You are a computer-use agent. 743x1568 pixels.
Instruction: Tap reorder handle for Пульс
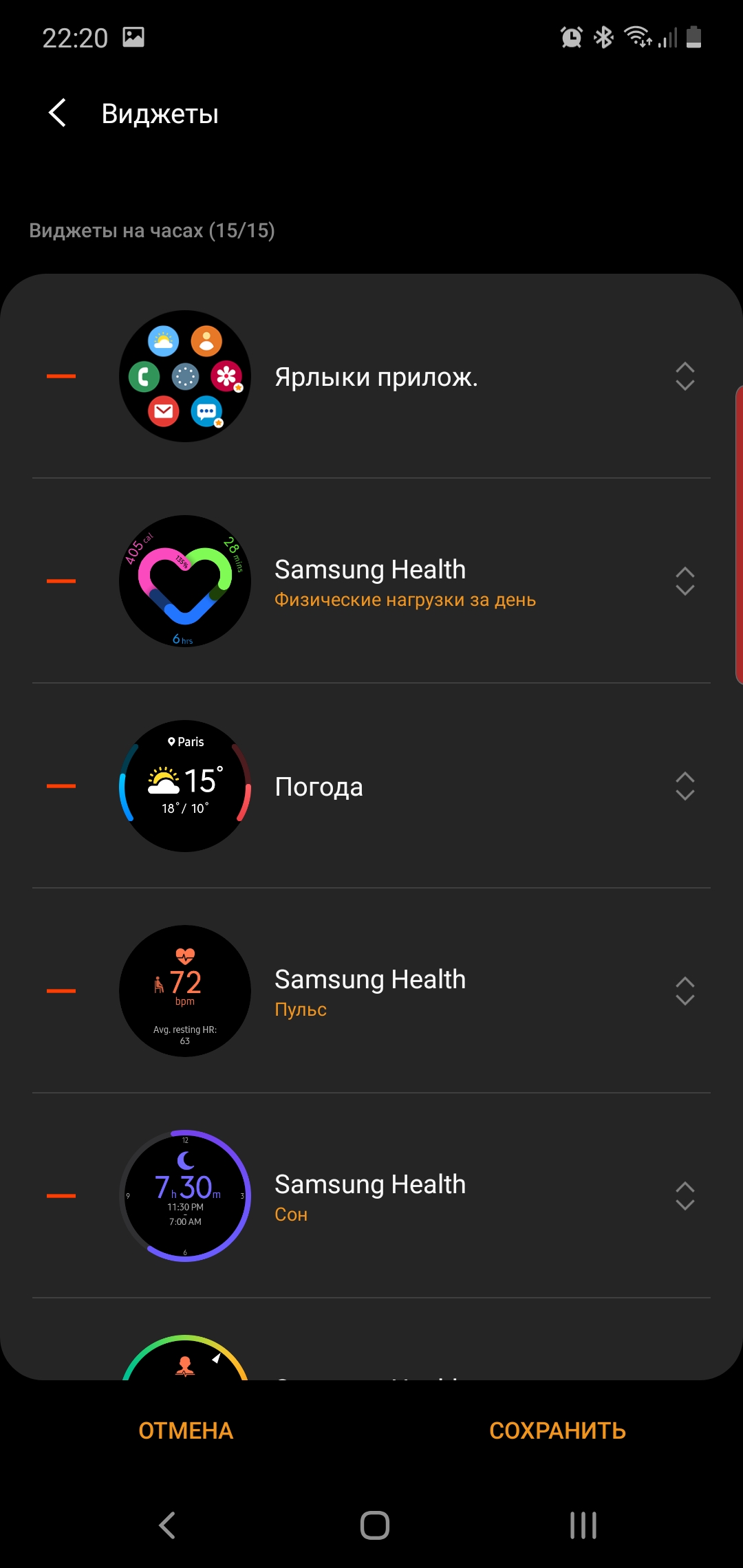[685, 991]
